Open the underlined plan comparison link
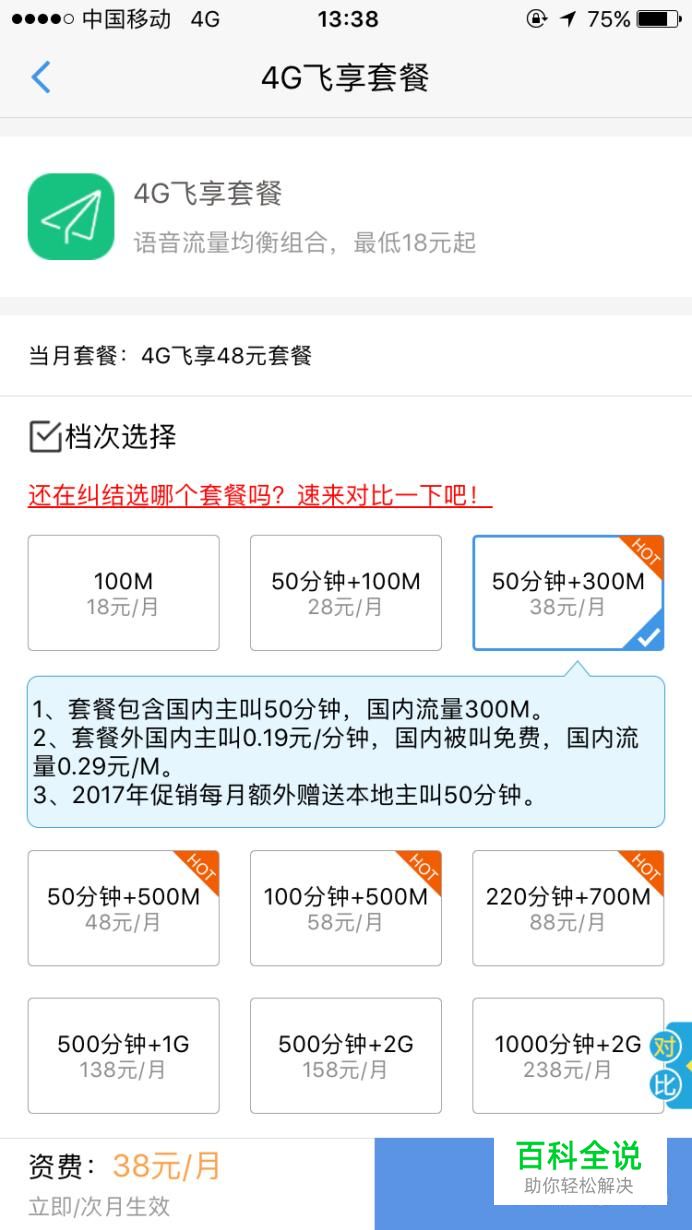692x1230 pixels. tap(260, 496)
